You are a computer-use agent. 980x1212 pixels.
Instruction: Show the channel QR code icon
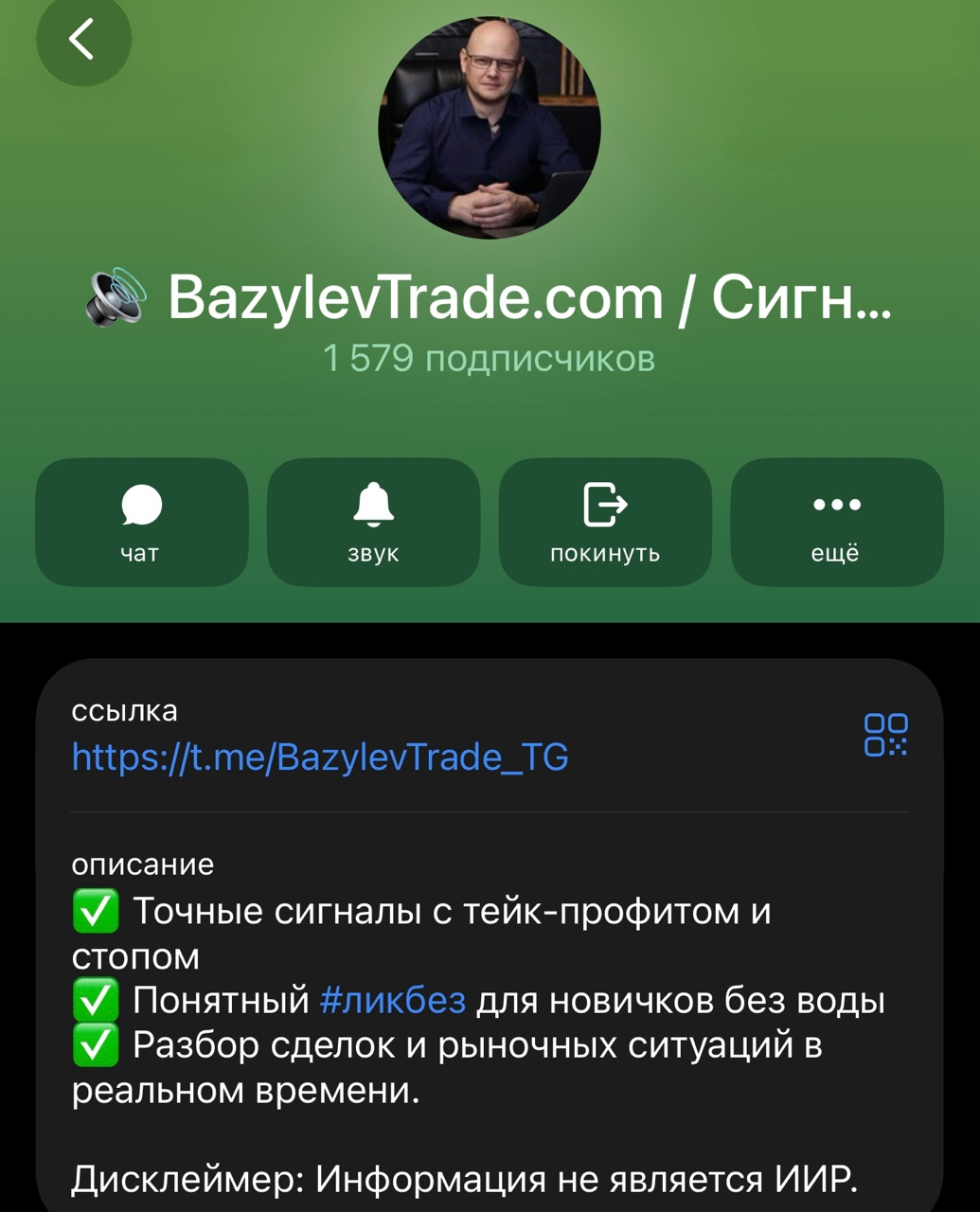point(885,735)
